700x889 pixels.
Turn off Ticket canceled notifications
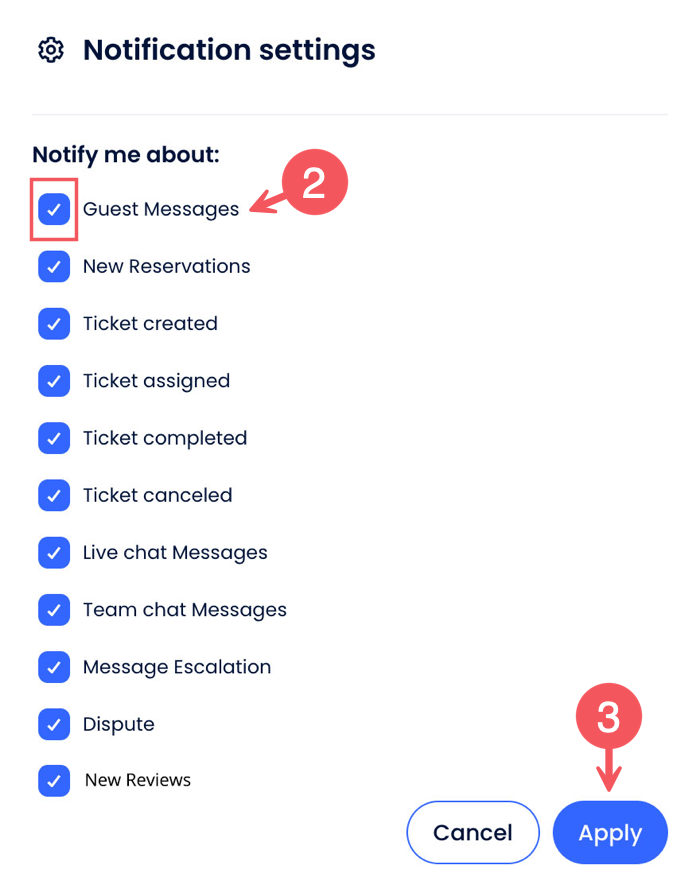[x=54, y=495]
